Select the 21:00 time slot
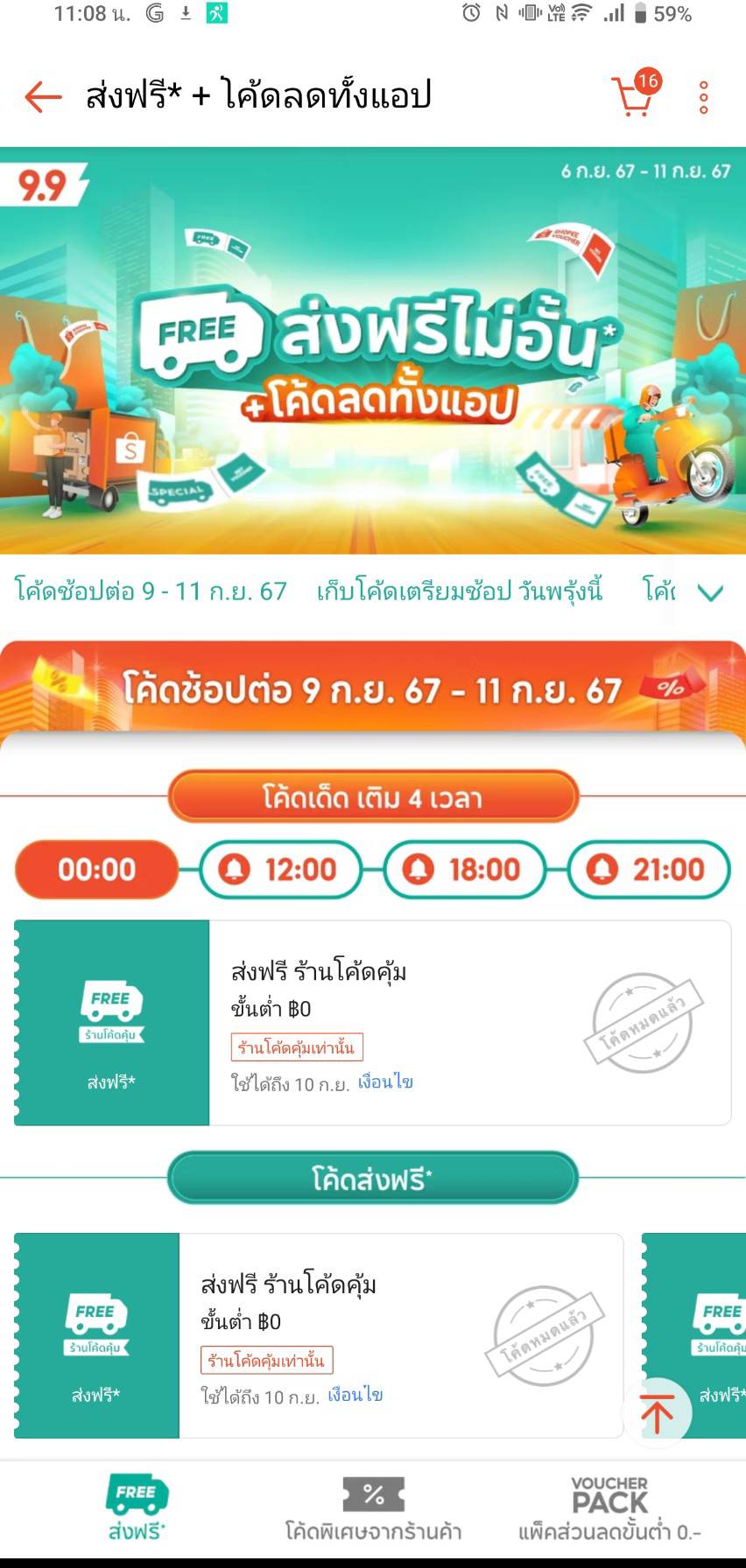Screen dimensions: 746x1568 click(x=649, y=869)
